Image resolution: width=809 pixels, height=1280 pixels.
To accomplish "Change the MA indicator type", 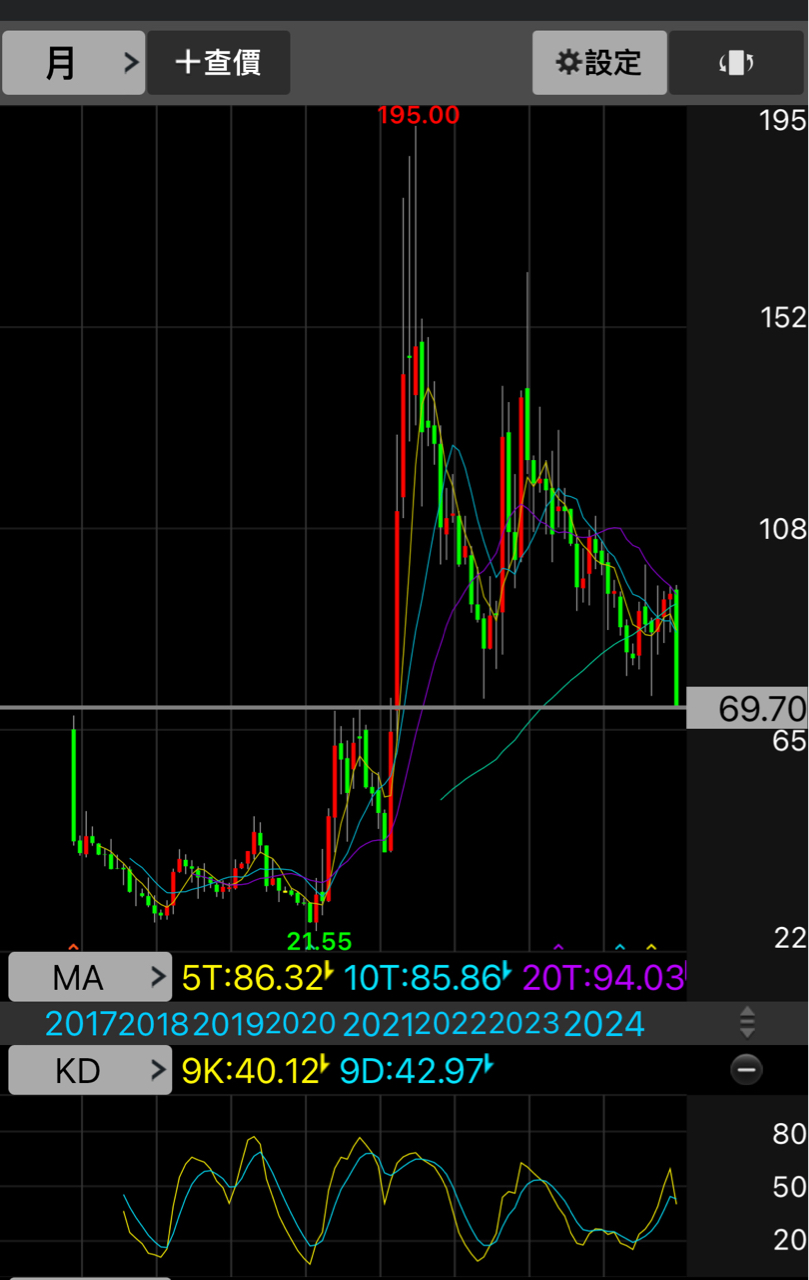I will coord(90,977).
